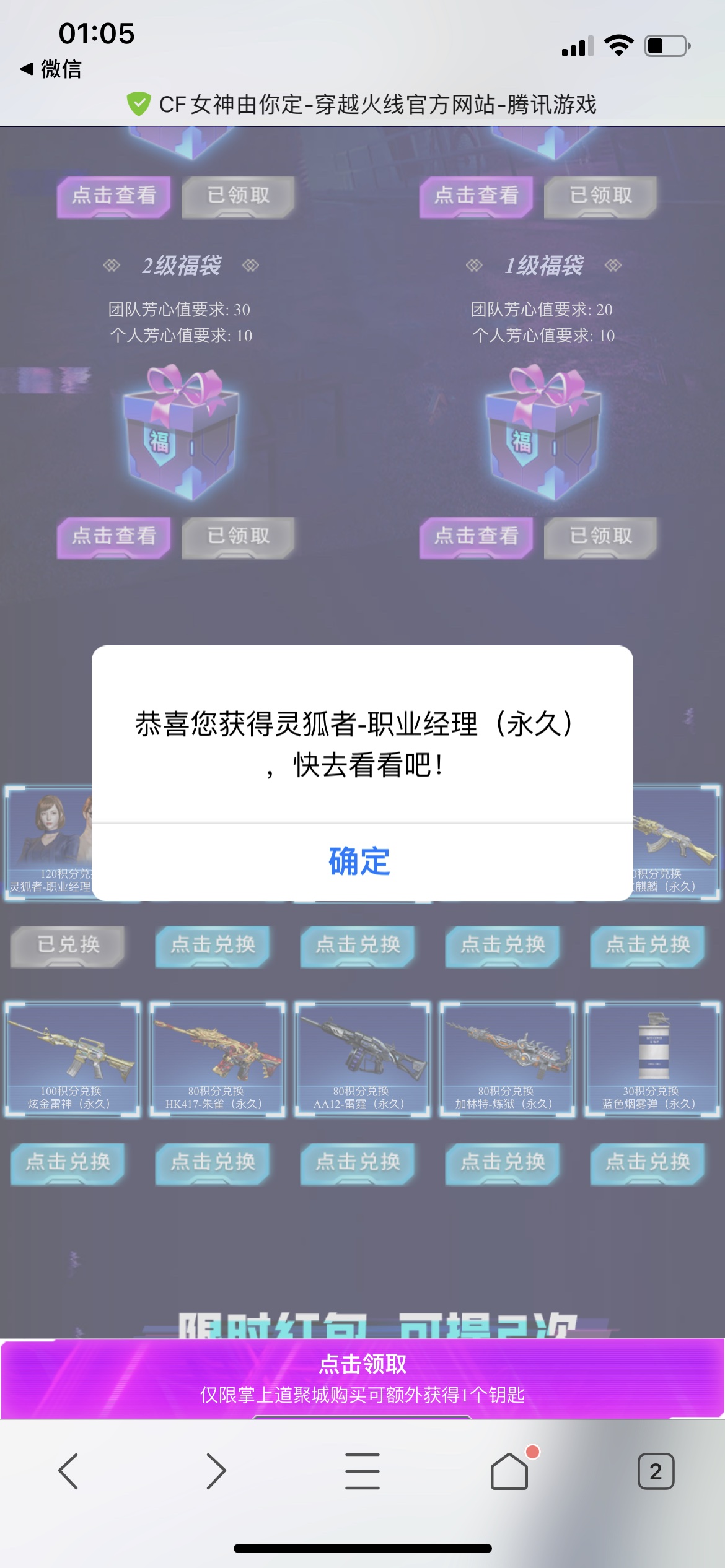
Task: Open the browser menu
Action: pos(362,1471)
